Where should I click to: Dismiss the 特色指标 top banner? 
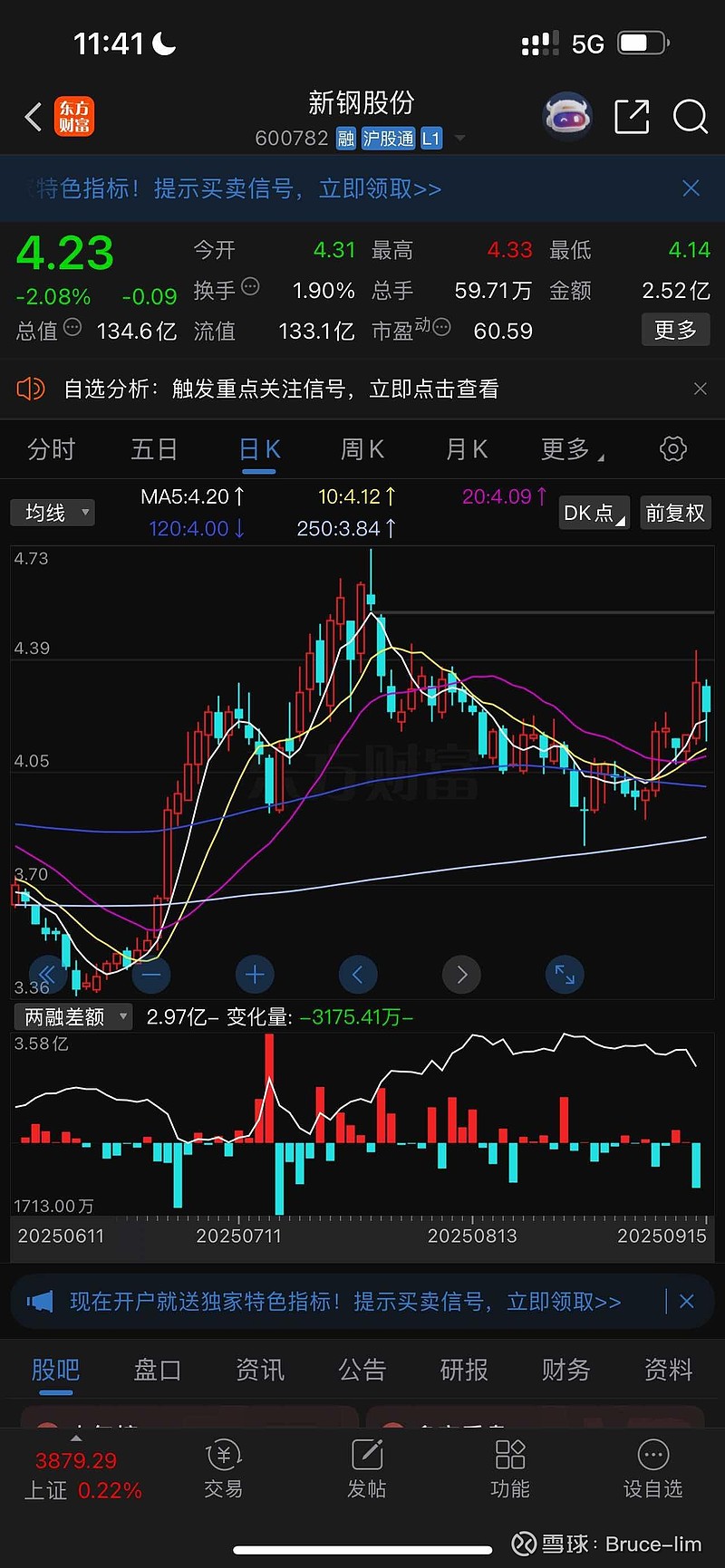(x=691, y=188)
